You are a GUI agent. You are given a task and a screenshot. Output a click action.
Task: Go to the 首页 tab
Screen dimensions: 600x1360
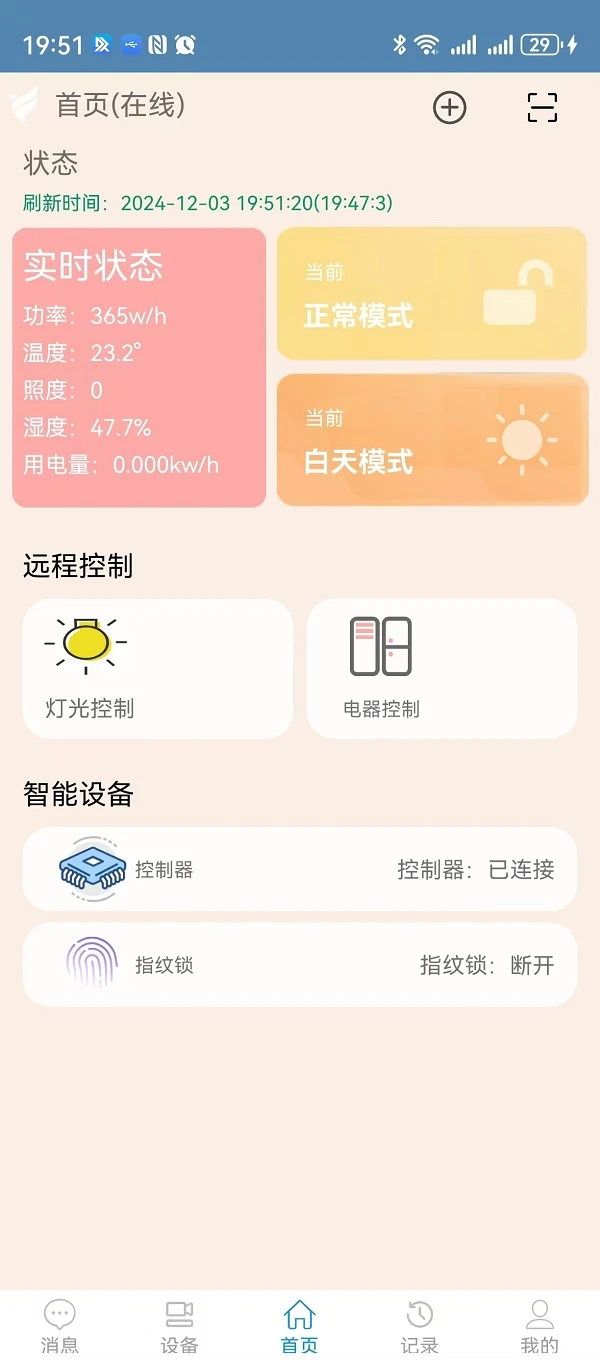[x=300, y=1326]
